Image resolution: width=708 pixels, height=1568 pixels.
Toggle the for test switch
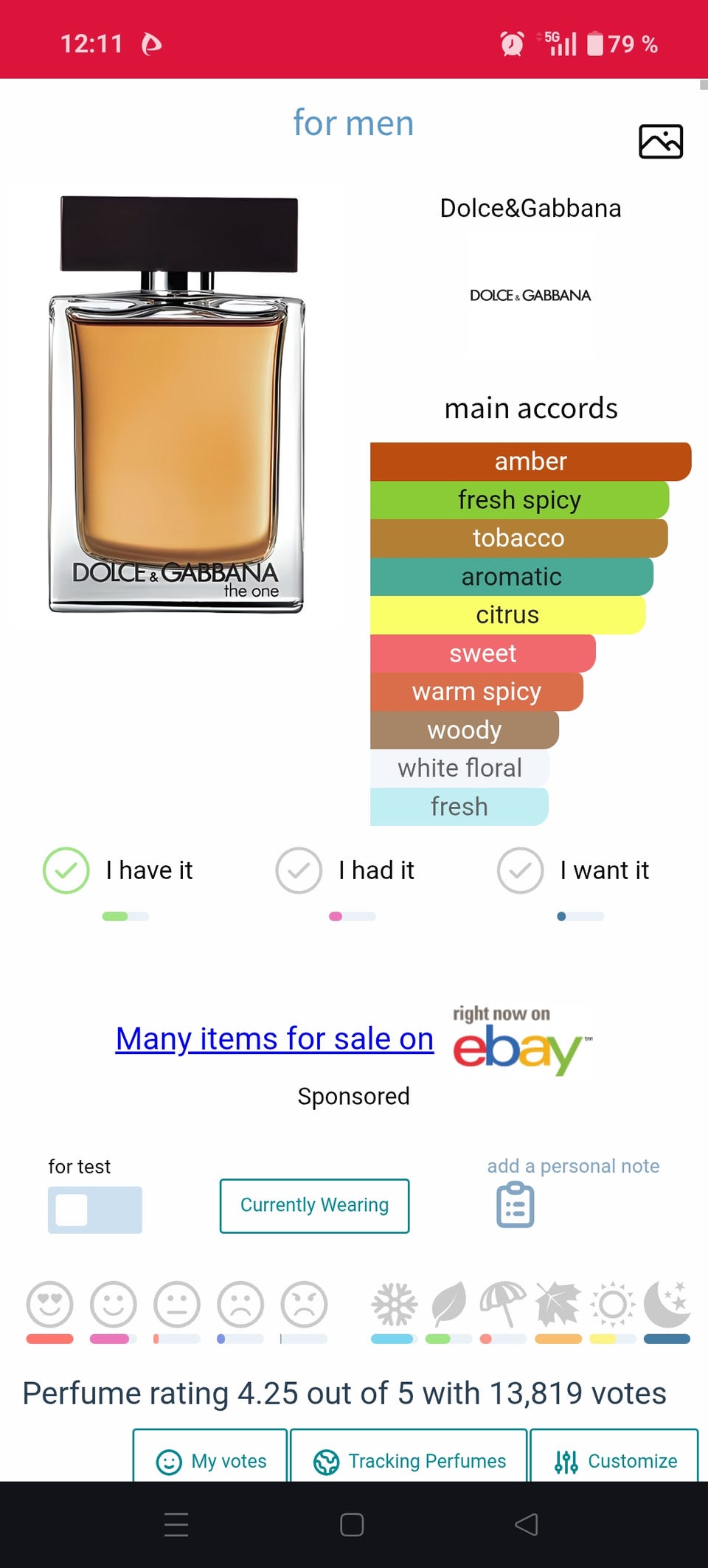pos(95,1210)
